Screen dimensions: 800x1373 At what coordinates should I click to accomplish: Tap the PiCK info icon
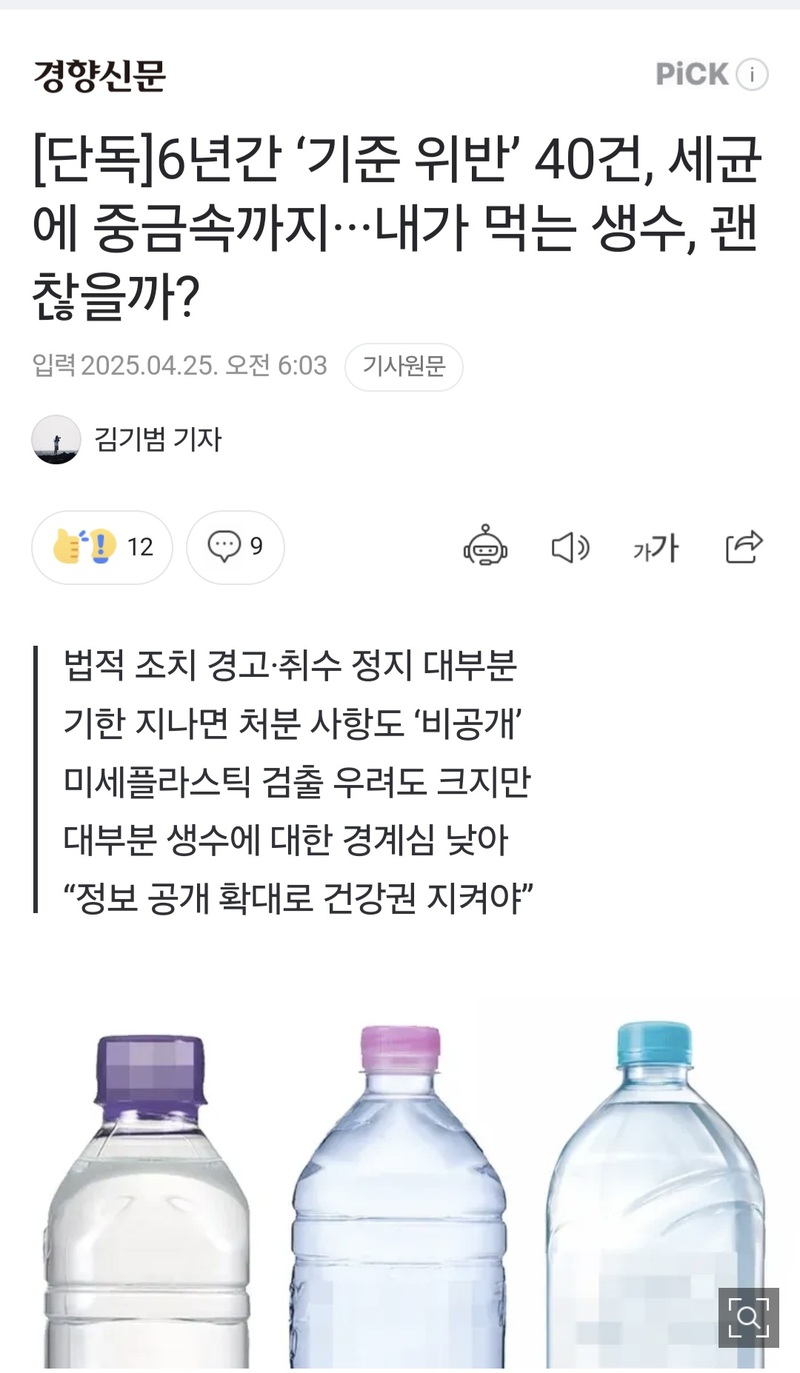point(752,74)
